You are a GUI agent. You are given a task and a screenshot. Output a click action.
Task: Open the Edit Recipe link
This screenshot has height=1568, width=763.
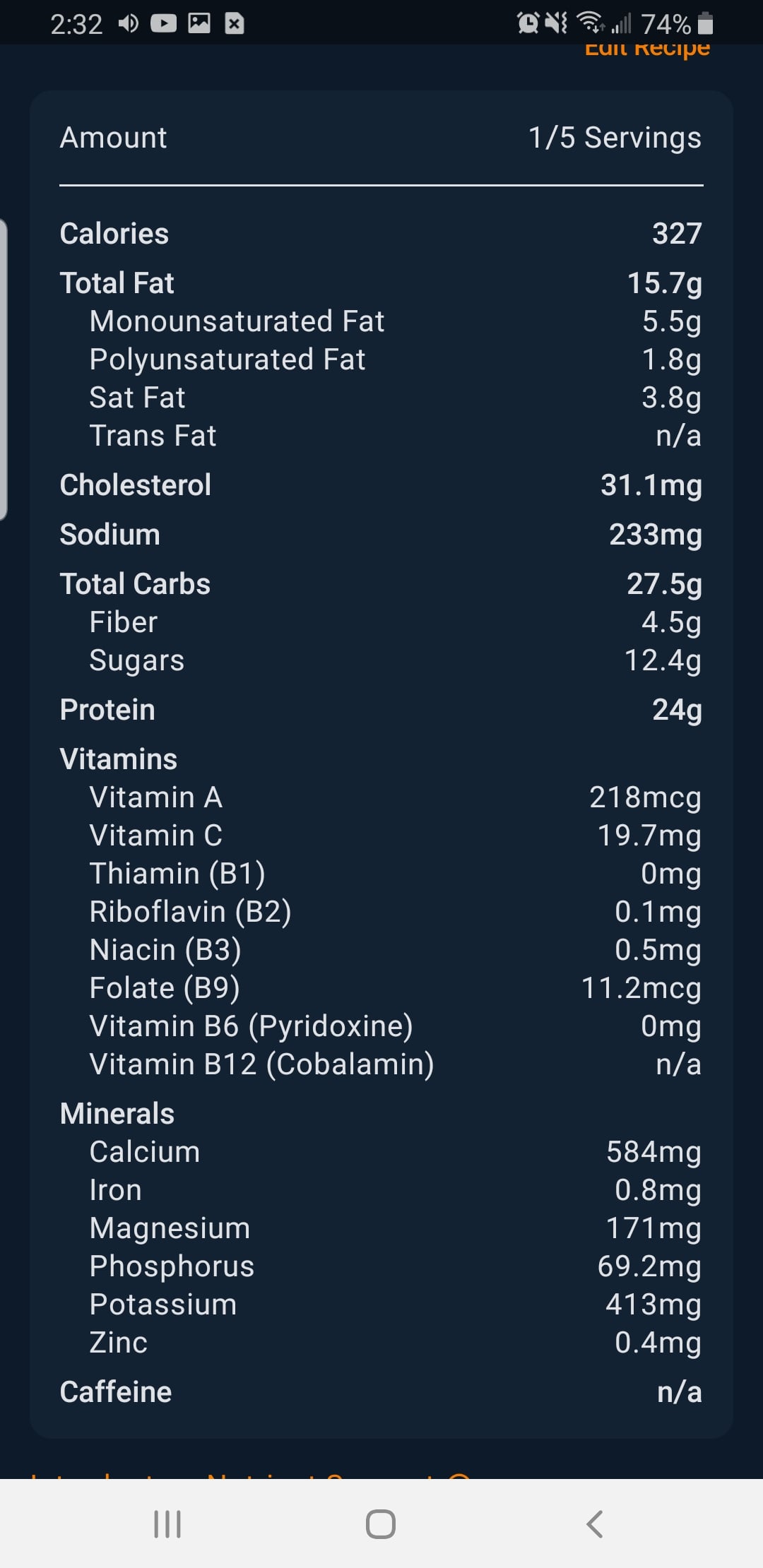647,49
